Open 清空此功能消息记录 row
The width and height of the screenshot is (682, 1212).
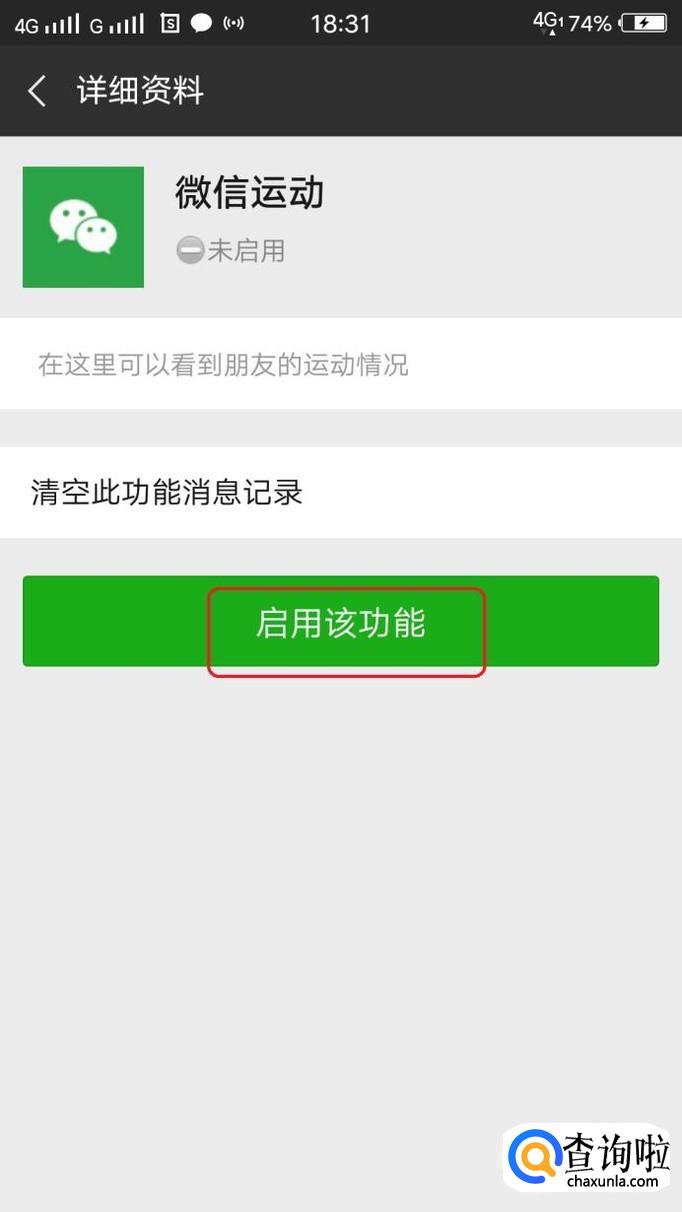click(x=341, y=492)
